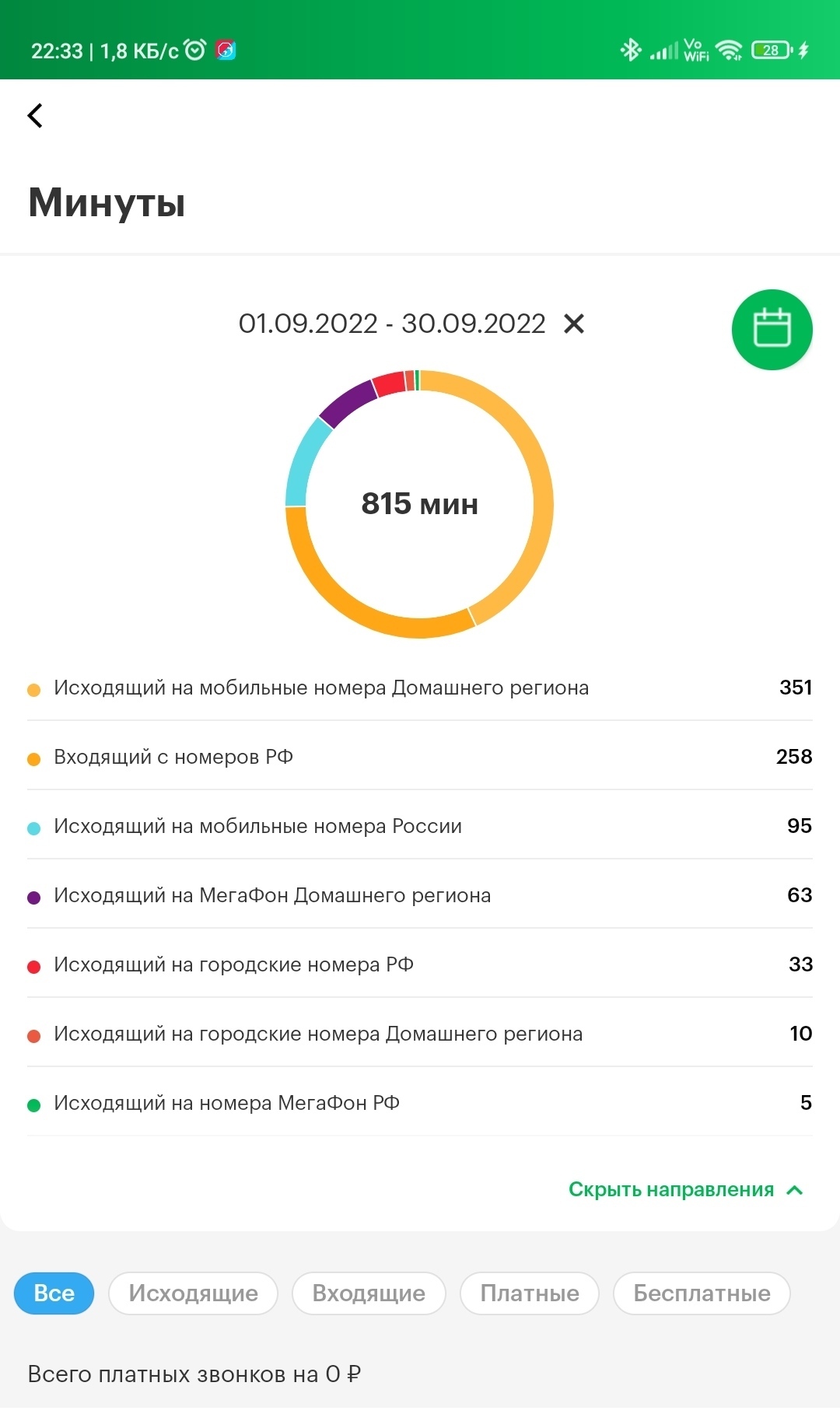
Task: Show only Входящие calls
Action: [x=369, y=1293]
